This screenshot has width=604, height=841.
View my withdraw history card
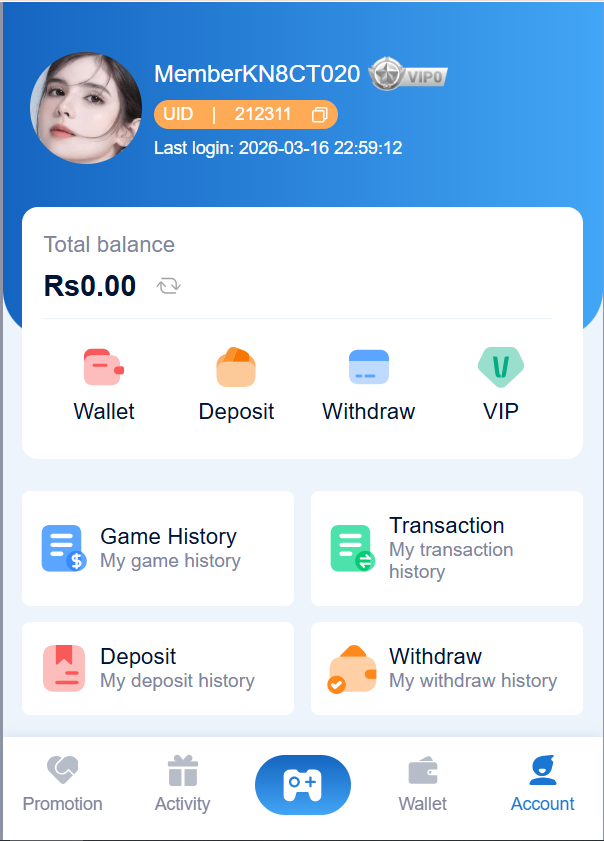446,668
